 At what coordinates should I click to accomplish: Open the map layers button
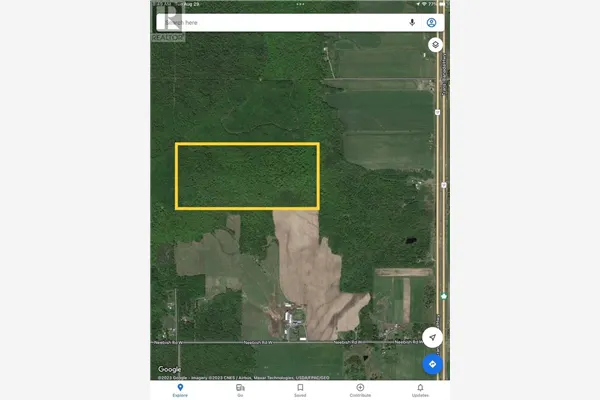point(436,45)
